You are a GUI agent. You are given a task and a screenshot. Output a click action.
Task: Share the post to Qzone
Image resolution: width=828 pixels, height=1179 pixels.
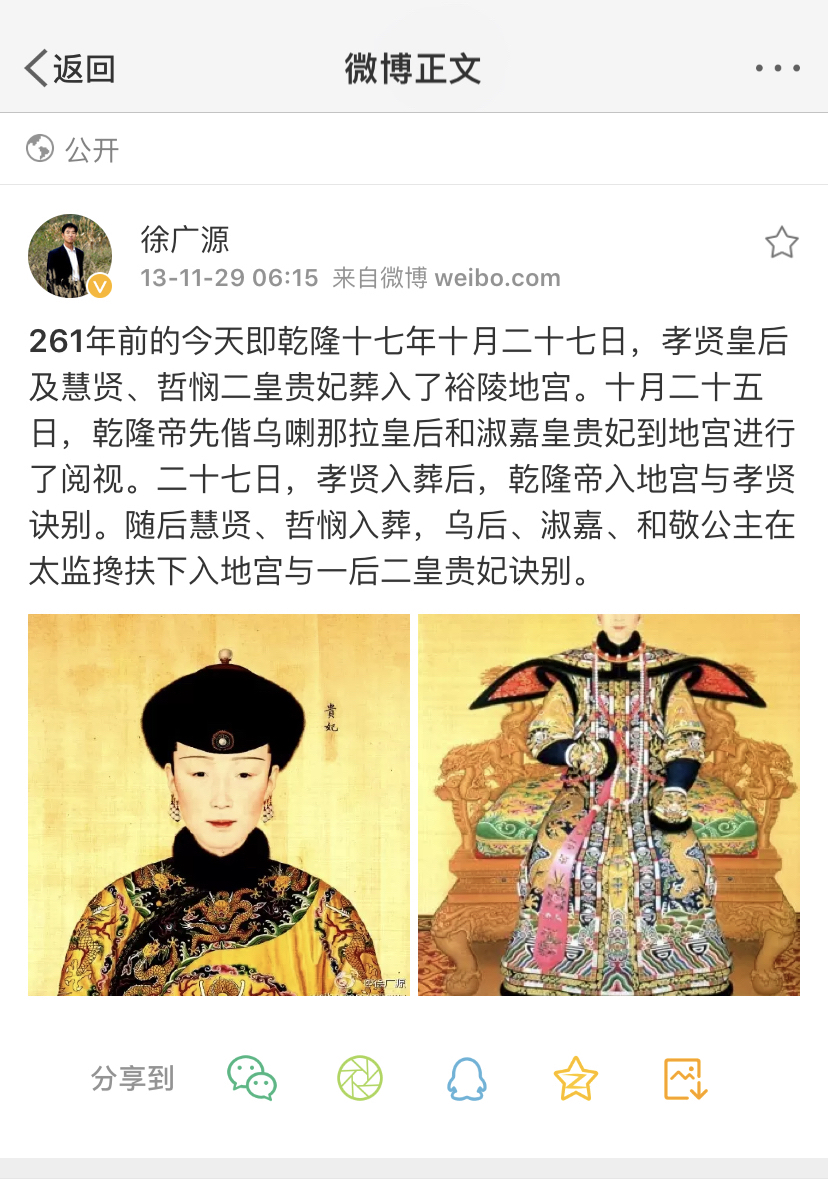[x=575, y=1078]
